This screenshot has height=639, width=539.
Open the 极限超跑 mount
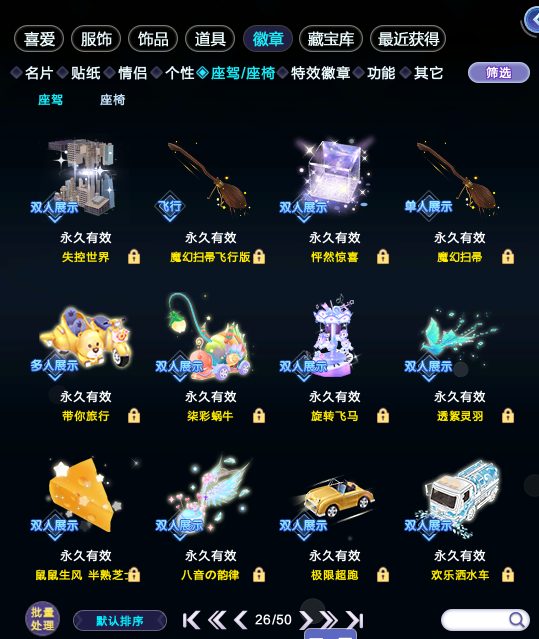[x=334, y=519]
